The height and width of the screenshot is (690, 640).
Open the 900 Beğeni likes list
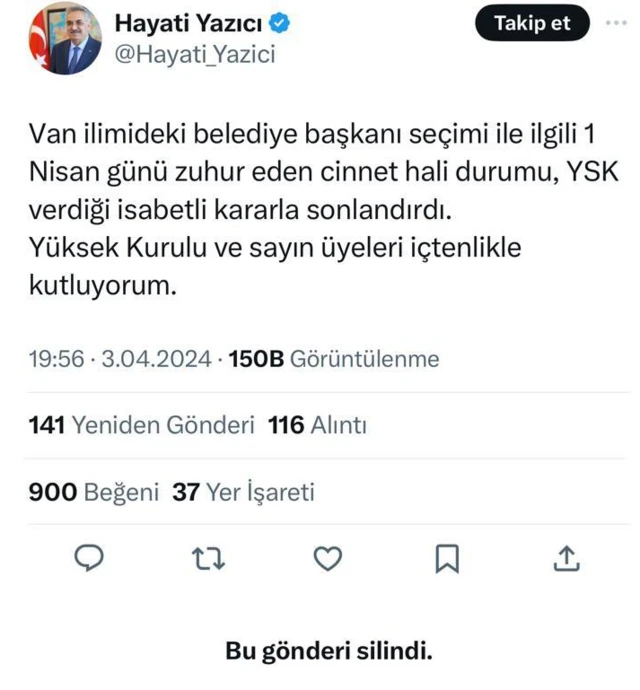tap(94, 491)
